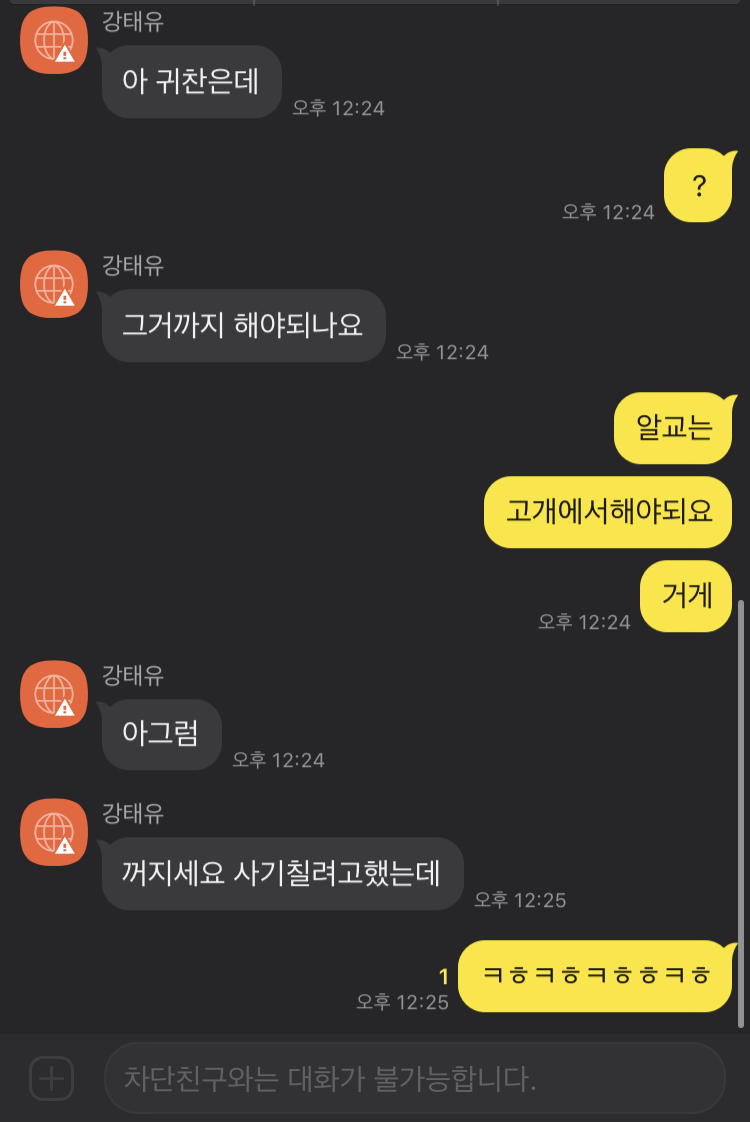This screenshot has height=1122, width=750.
Task: Open the plus attachment menu
Action: coord(51,1078)
